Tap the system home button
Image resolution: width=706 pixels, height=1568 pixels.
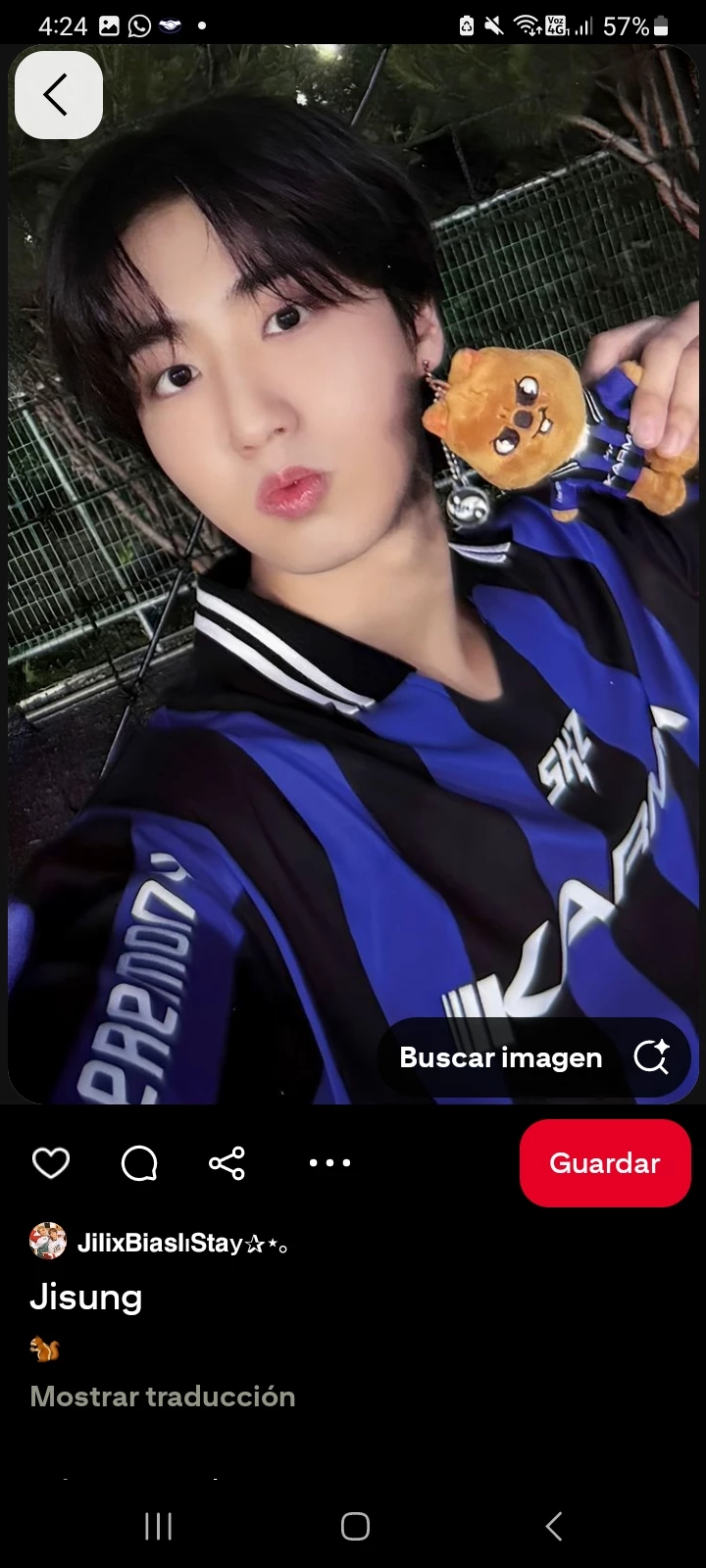point(355,1526)
